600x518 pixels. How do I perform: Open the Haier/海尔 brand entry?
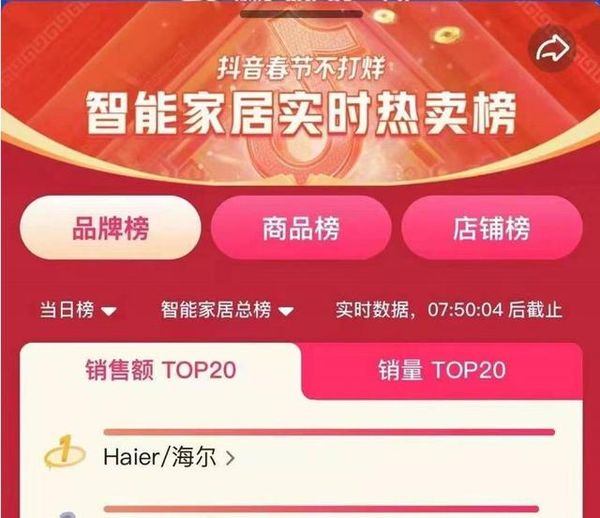point(170,458)
